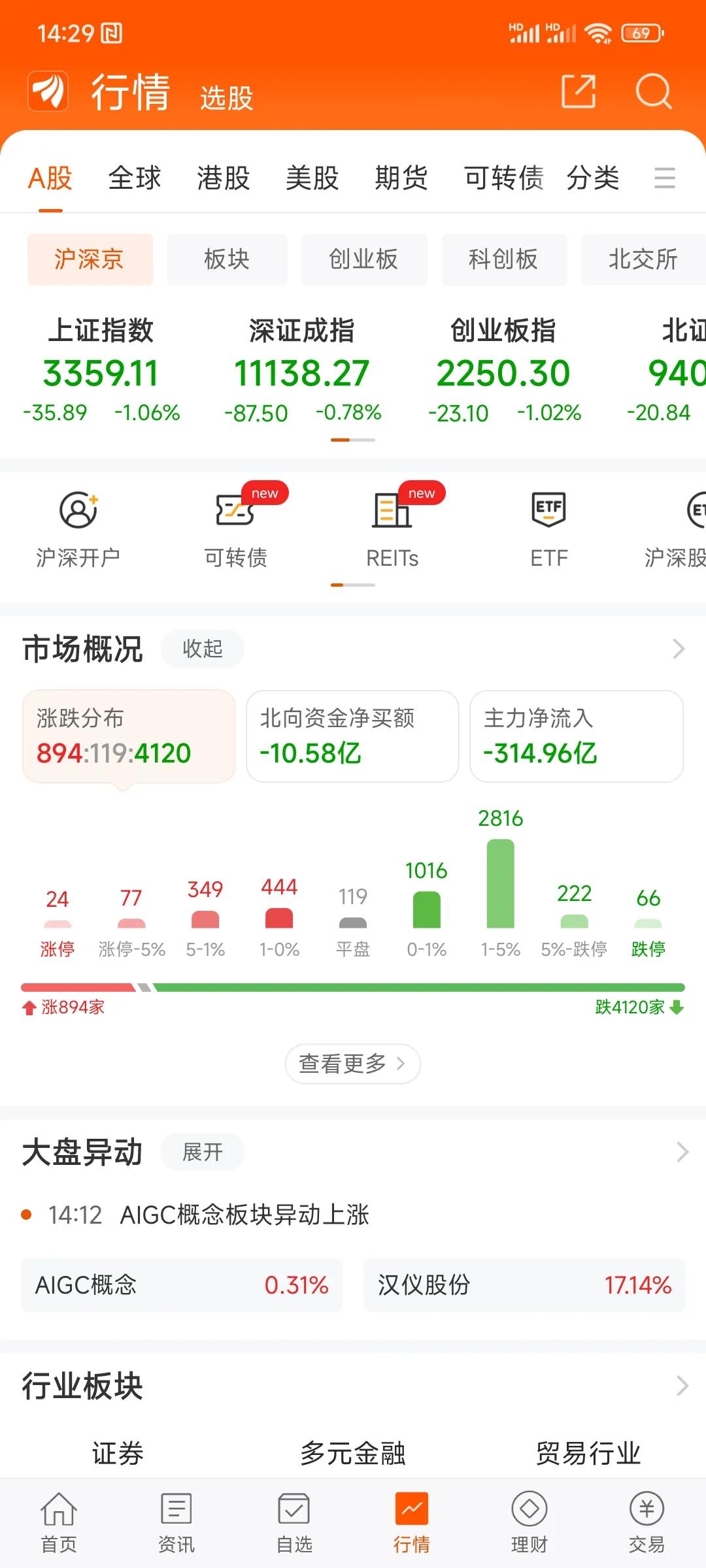Go to the 首页 bottom tab
This screenshot has width=706, height=1568.
click(59, 1523)
